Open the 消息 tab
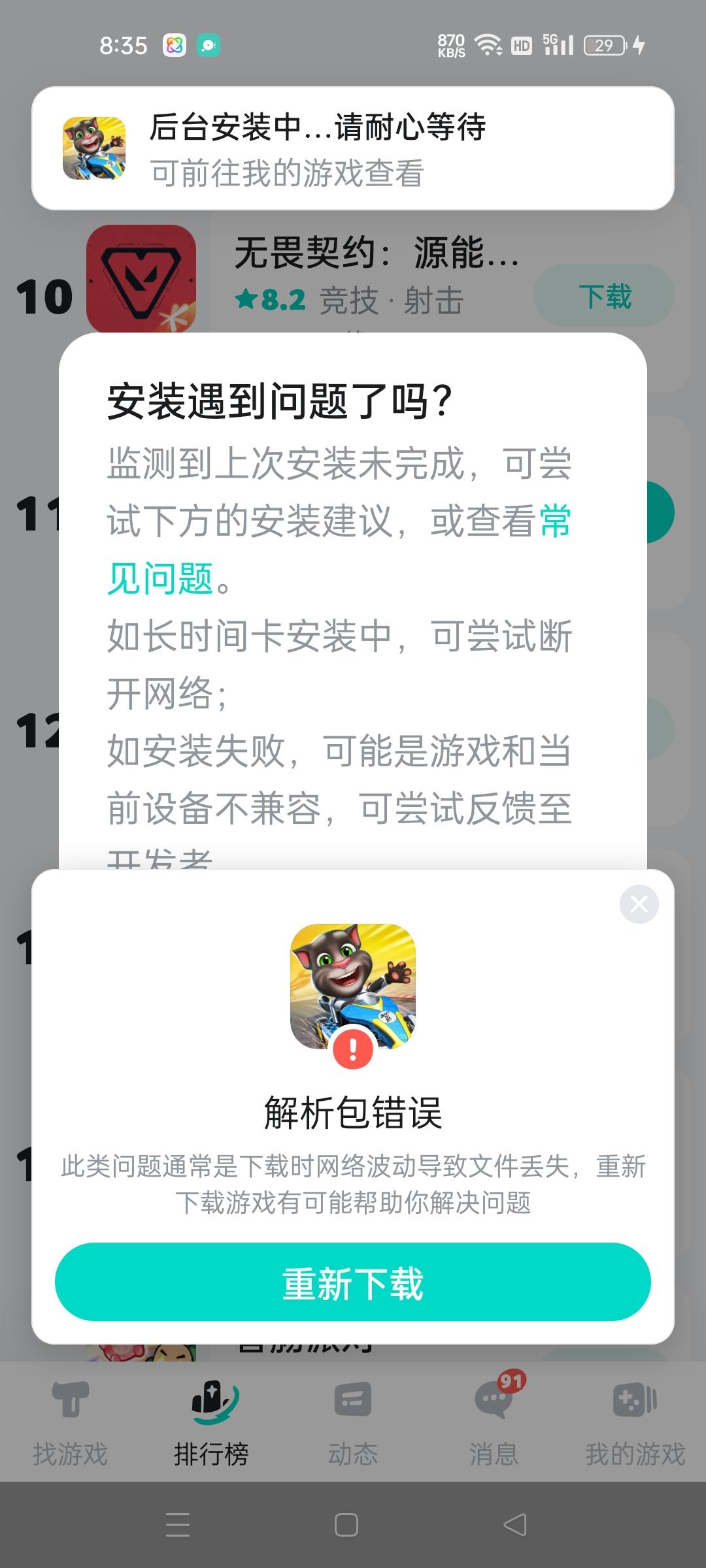The image size is (706, 1568). tap(494, 1411)
